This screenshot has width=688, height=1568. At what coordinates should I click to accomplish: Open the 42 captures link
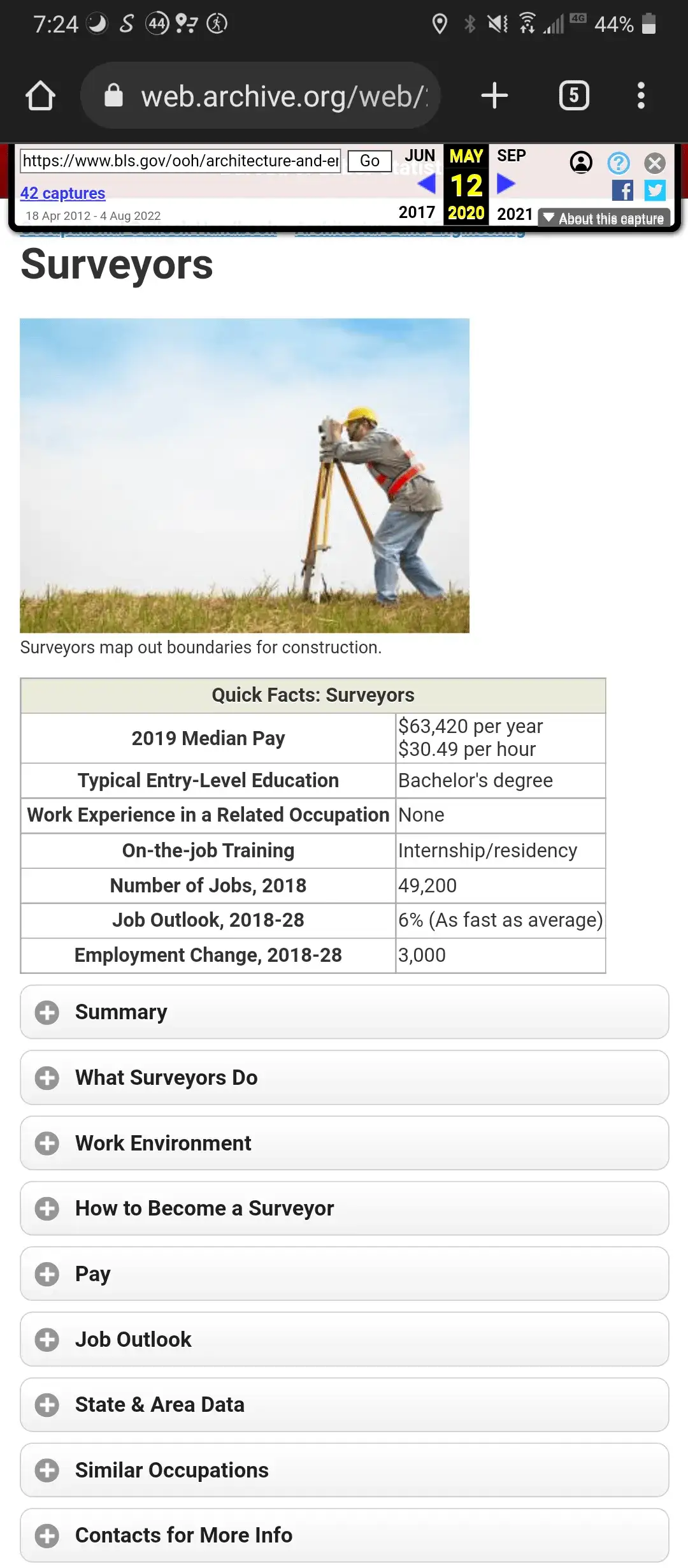[x=62, y=193]
